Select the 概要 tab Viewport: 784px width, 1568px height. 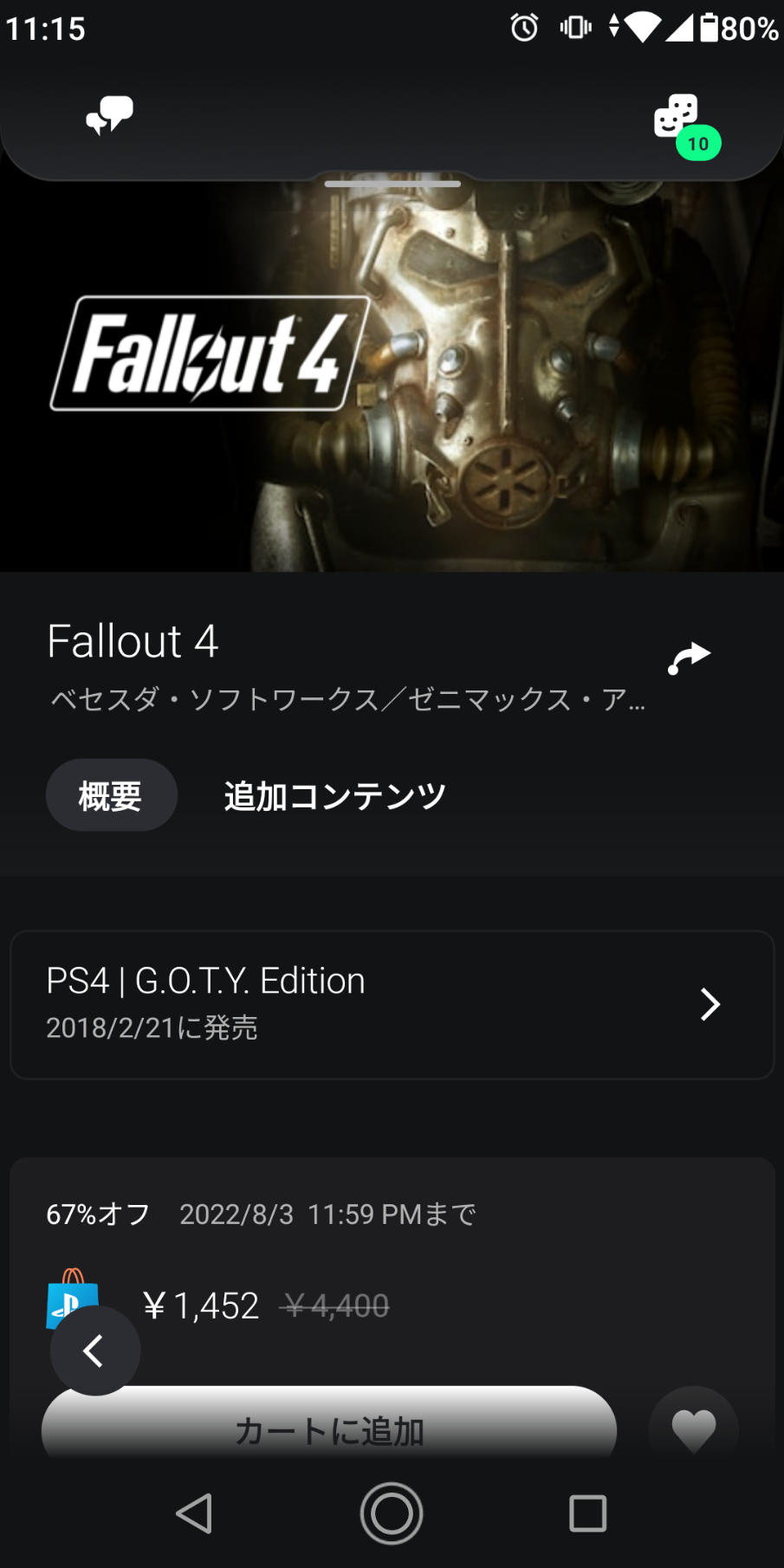(x=111, y=795)
